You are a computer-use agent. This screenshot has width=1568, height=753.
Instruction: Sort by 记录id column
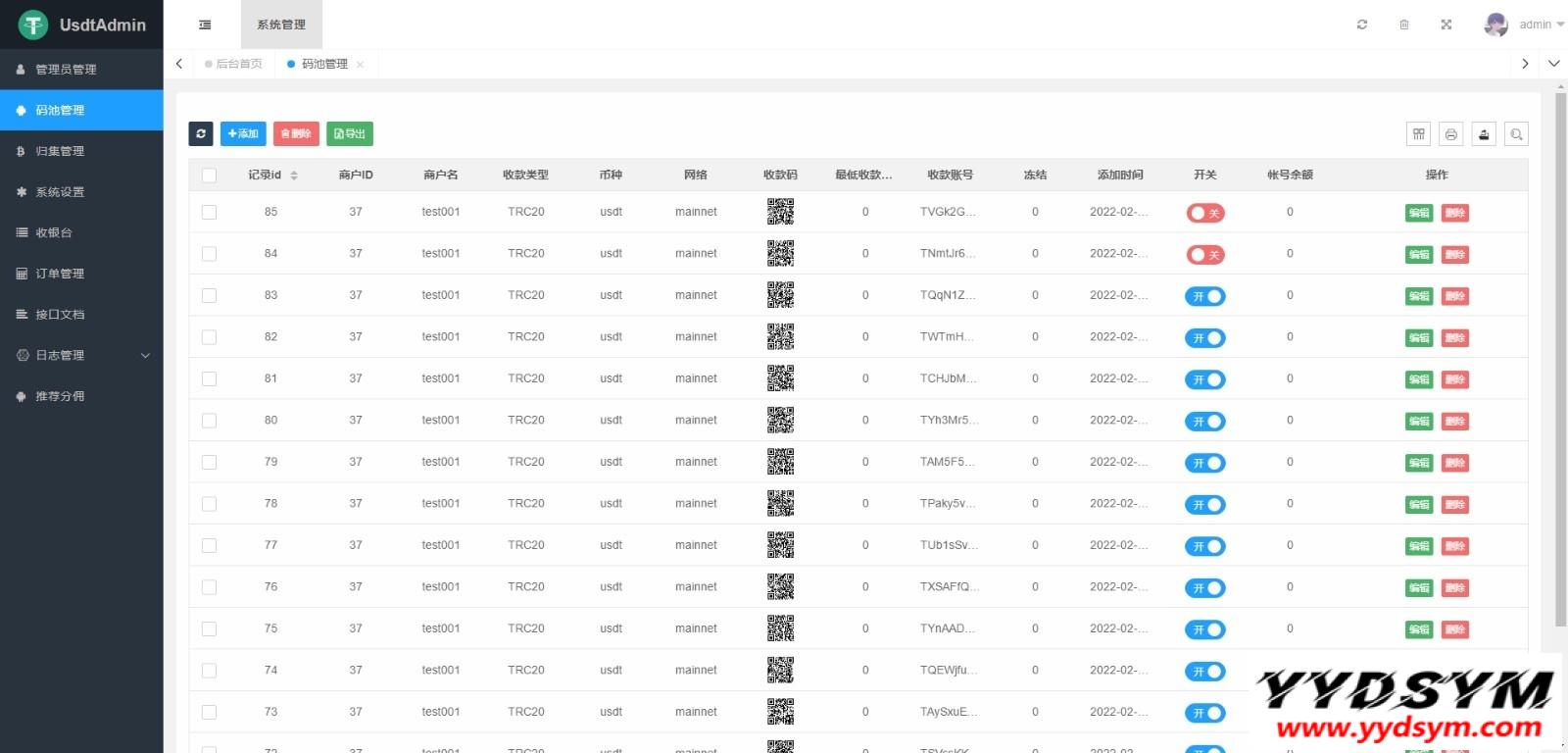[x=293, y=176]
